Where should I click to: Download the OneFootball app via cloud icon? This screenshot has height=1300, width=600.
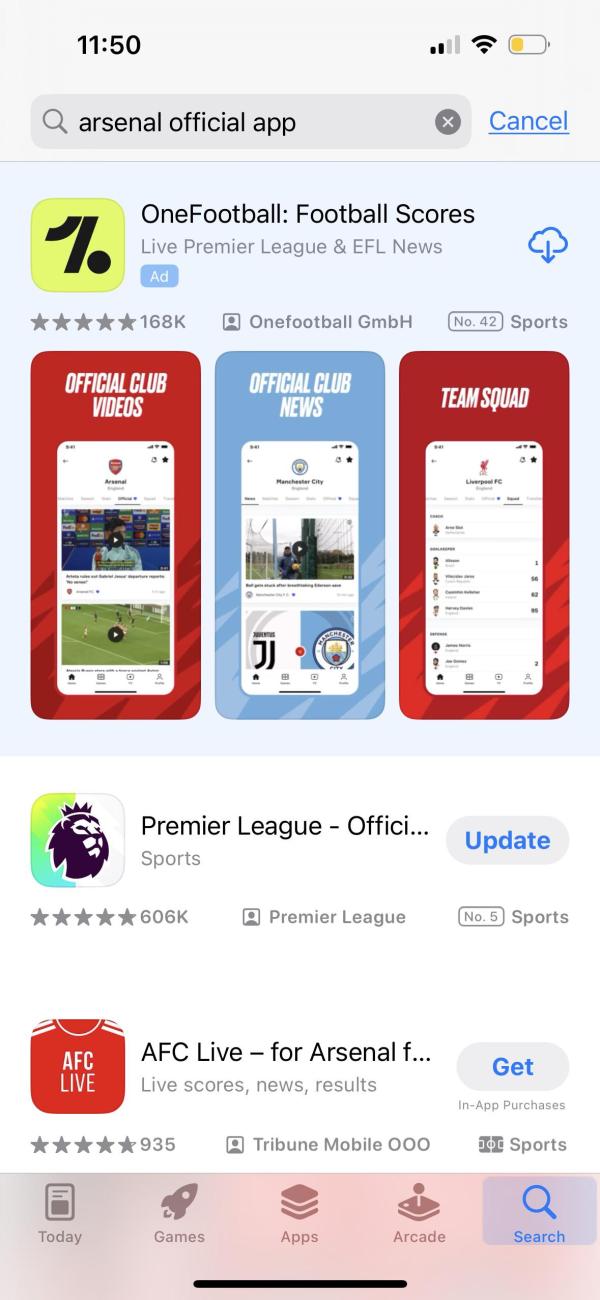click(x=547, y=244)
